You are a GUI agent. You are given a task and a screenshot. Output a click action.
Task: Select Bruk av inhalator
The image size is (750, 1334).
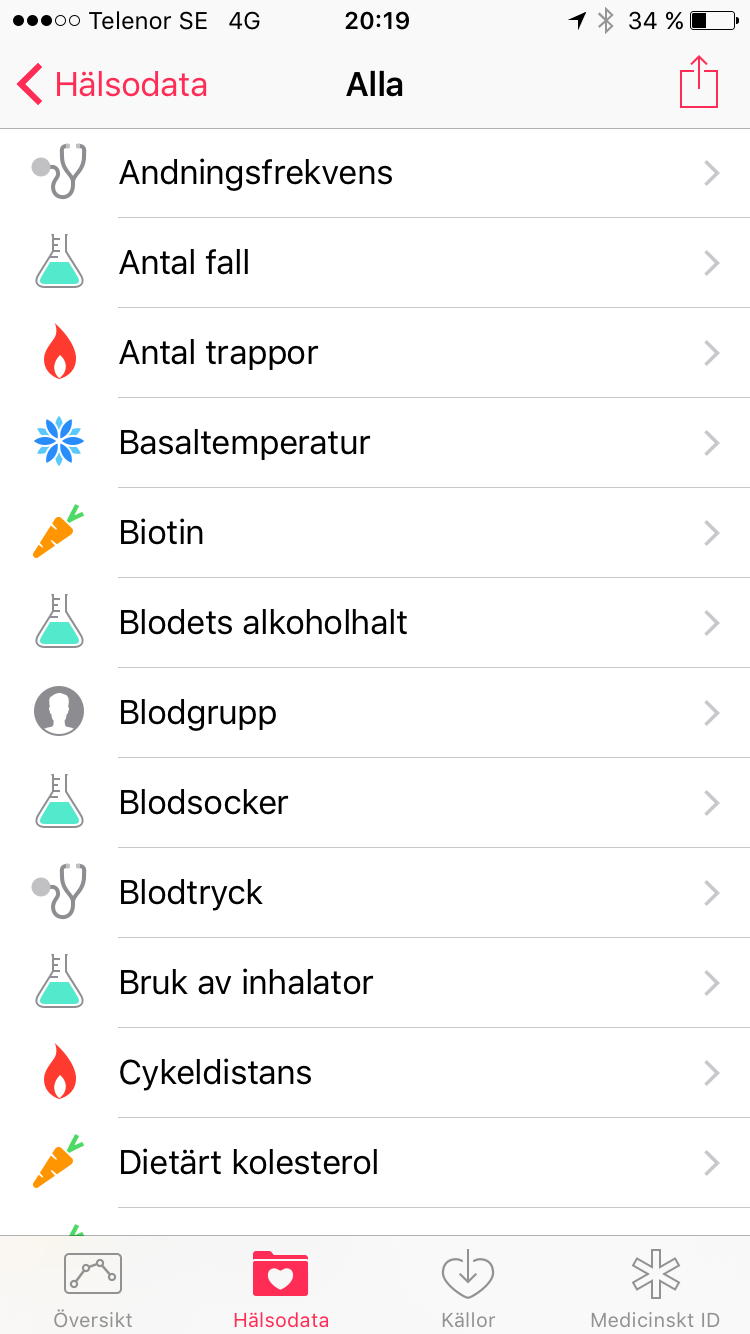tap(375, 983)
